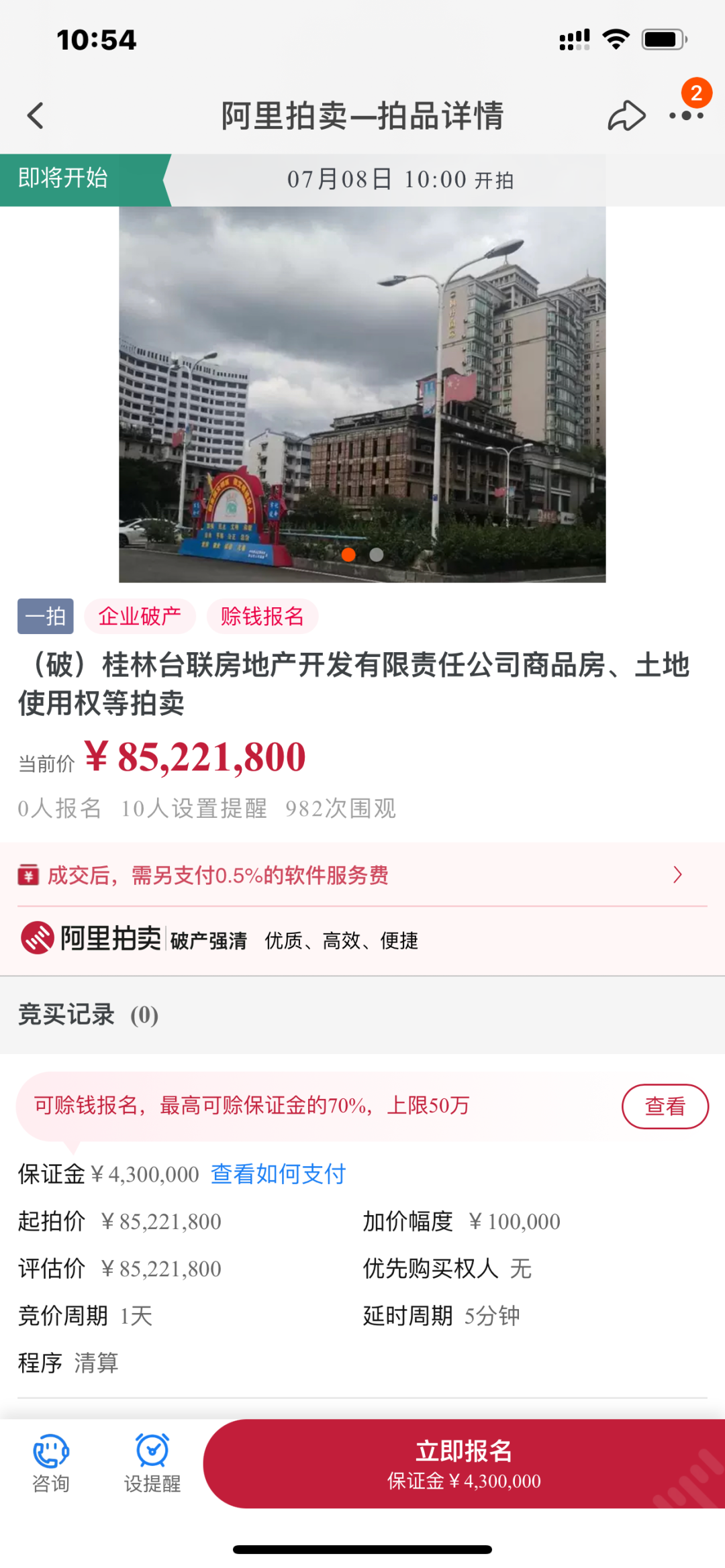Go back using the top-left arrow

coord(36,116)
